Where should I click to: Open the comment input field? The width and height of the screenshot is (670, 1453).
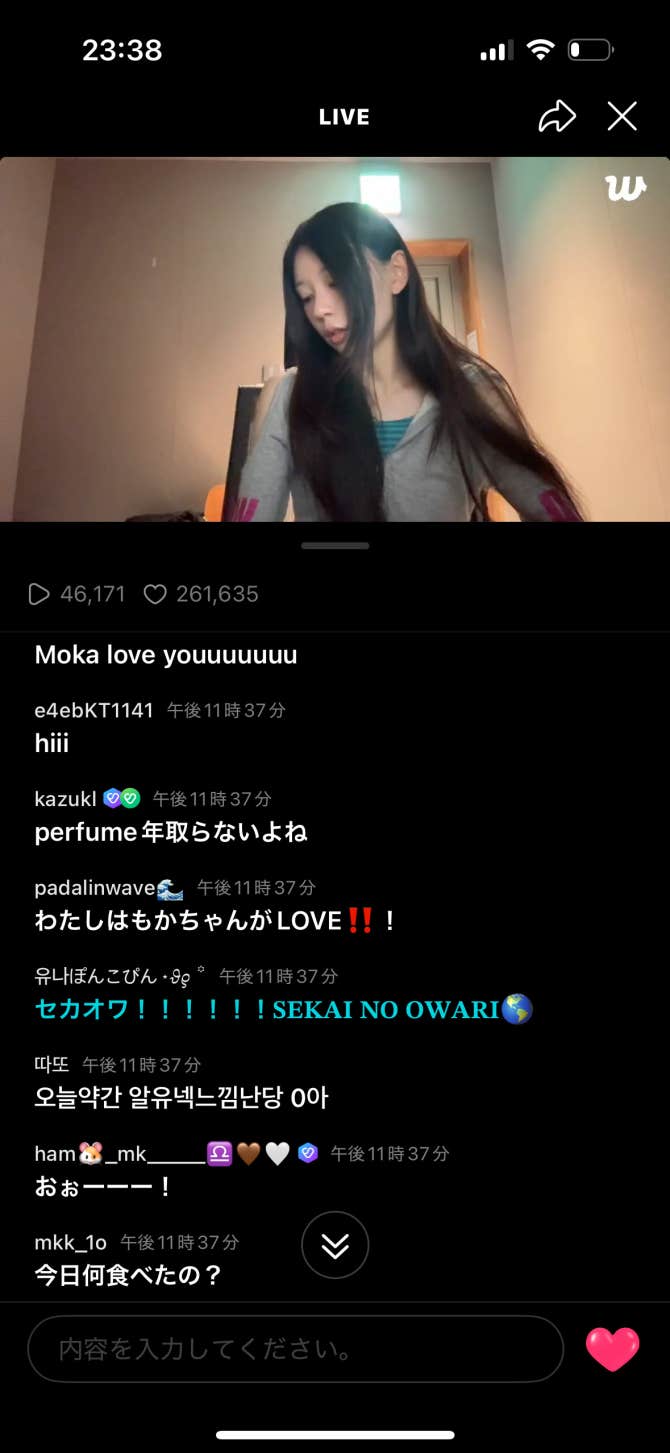pos(295,1349)
